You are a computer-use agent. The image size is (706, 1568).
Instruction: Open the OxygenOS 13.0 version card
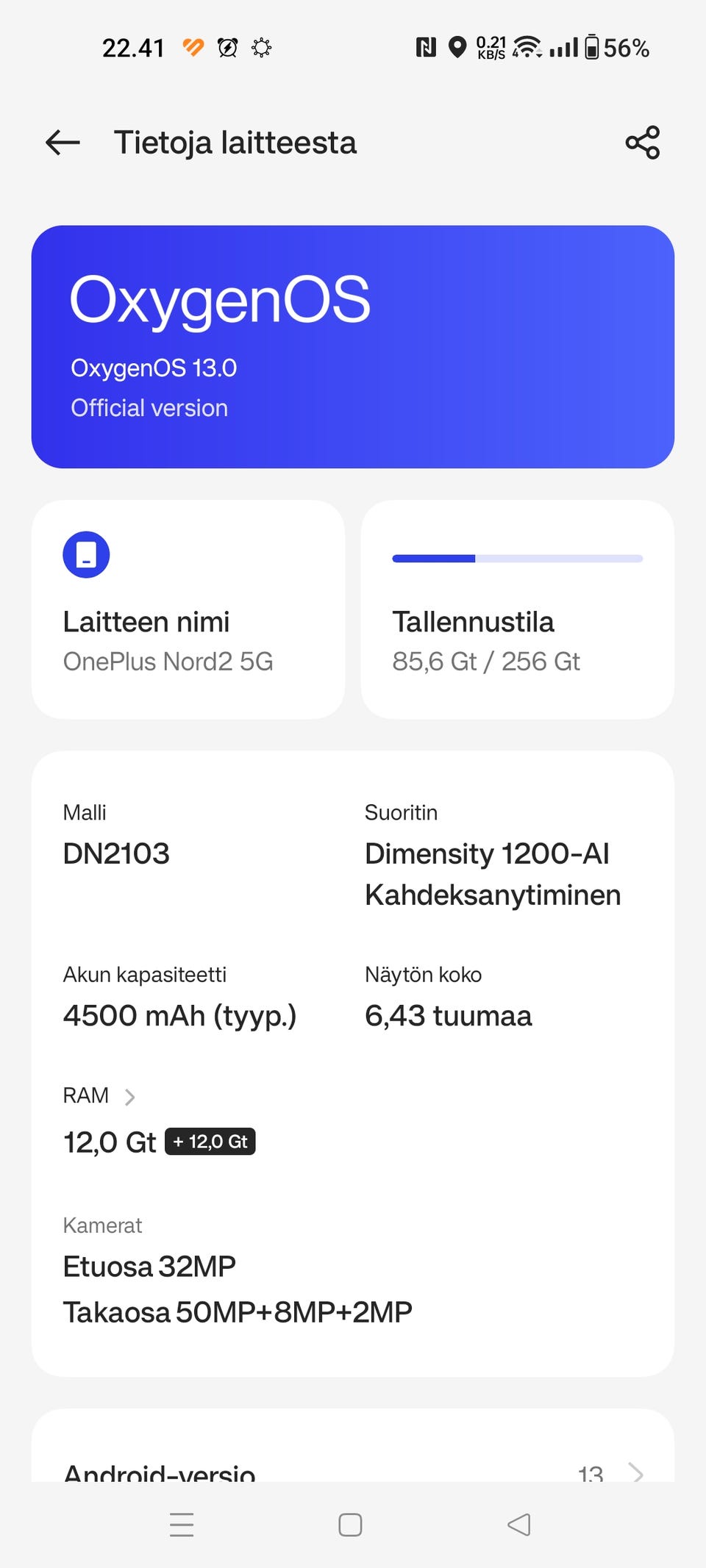[352, 346]
